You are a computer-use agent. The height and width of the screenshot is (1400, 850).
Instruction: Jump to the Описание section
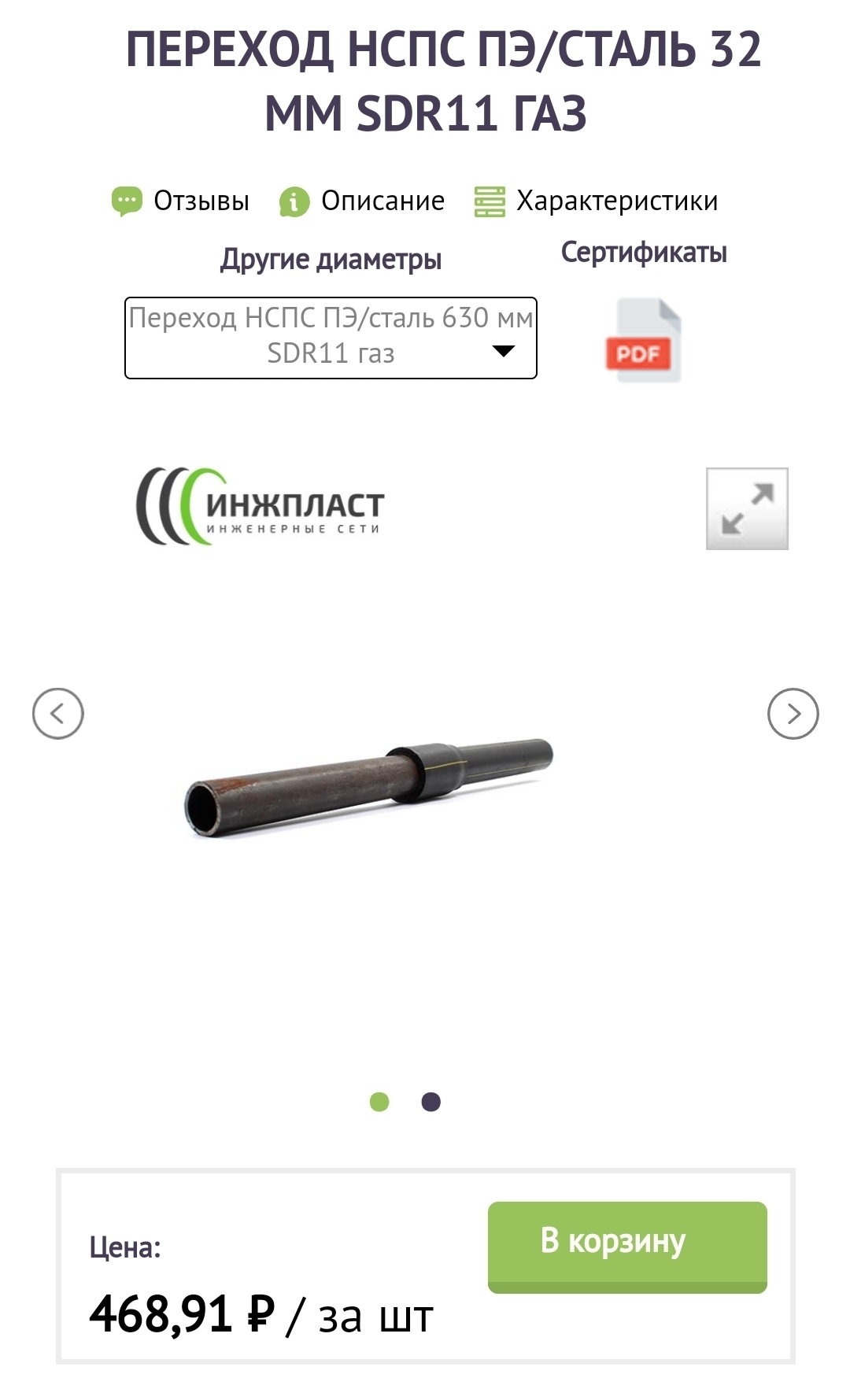(362, 201)
